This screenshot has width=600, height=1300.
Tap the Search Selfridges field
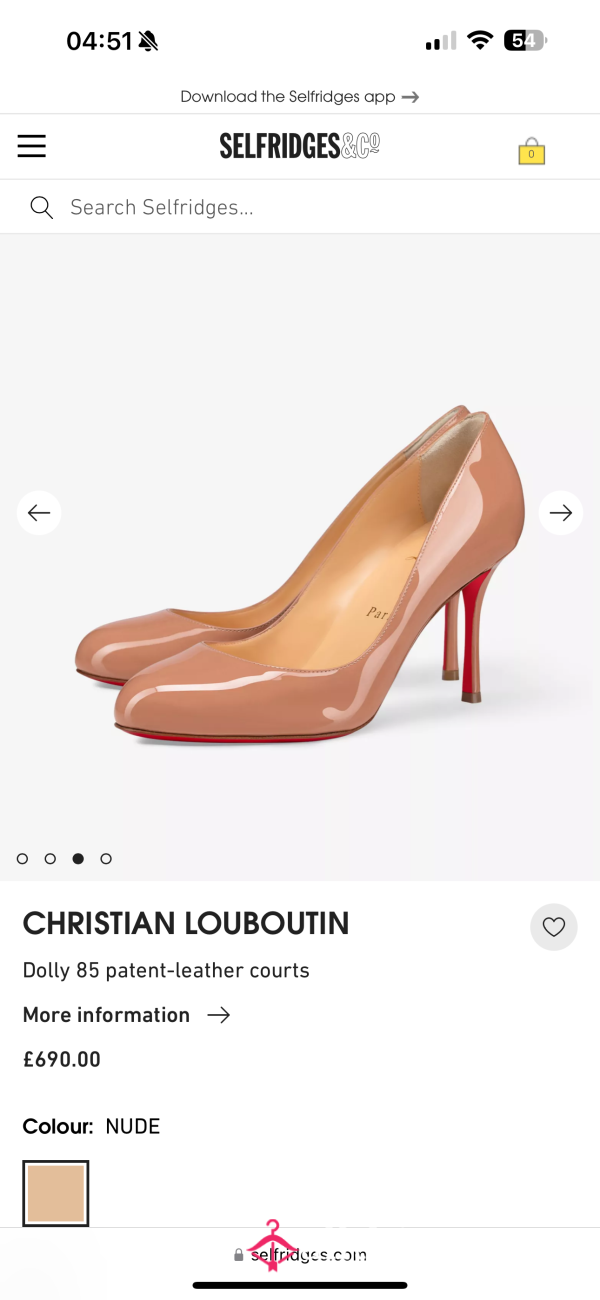[x=300, y=207]
